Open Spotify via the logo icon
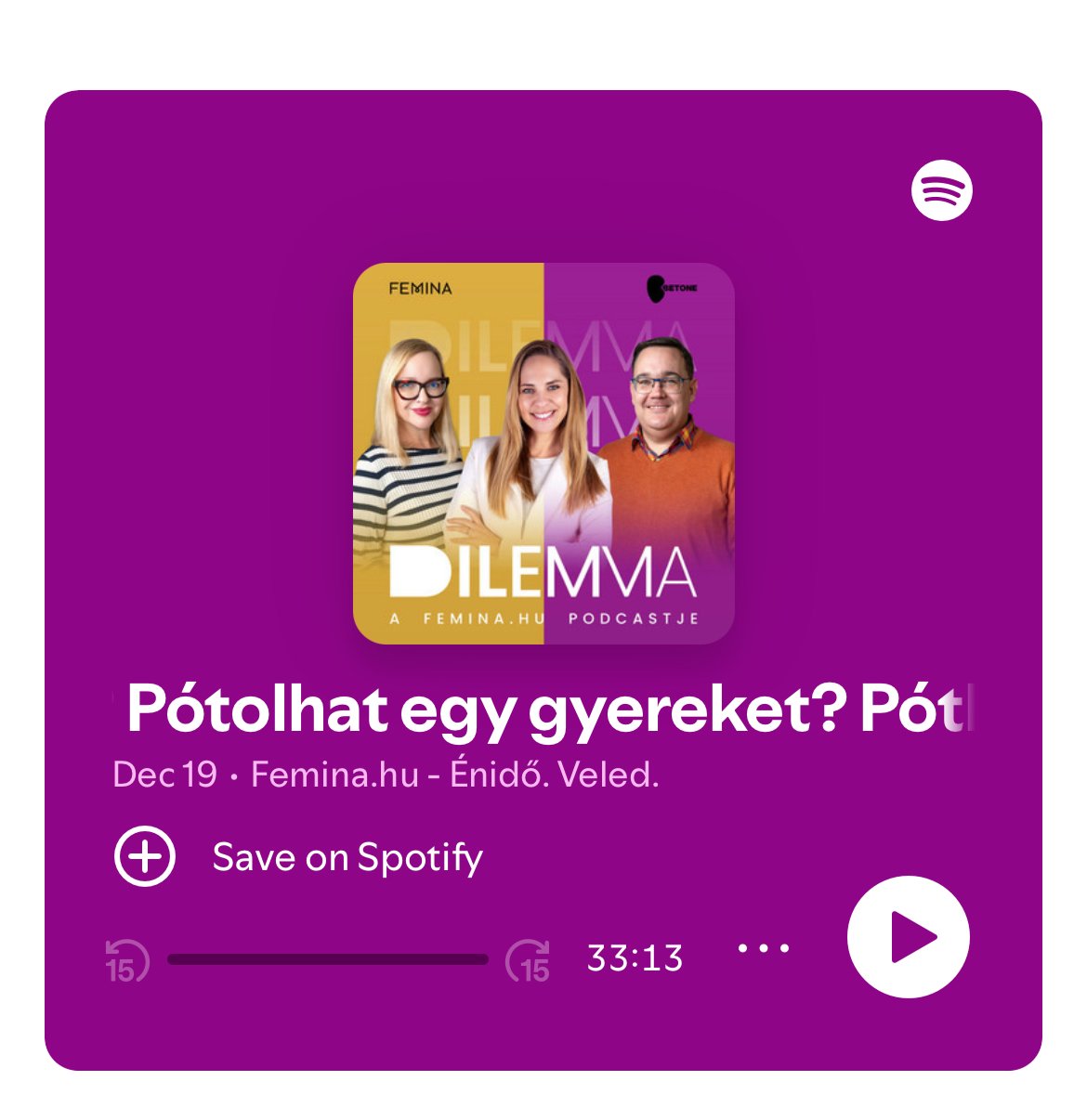This screenshot has width=1087, height=1120. click(941, 189)
